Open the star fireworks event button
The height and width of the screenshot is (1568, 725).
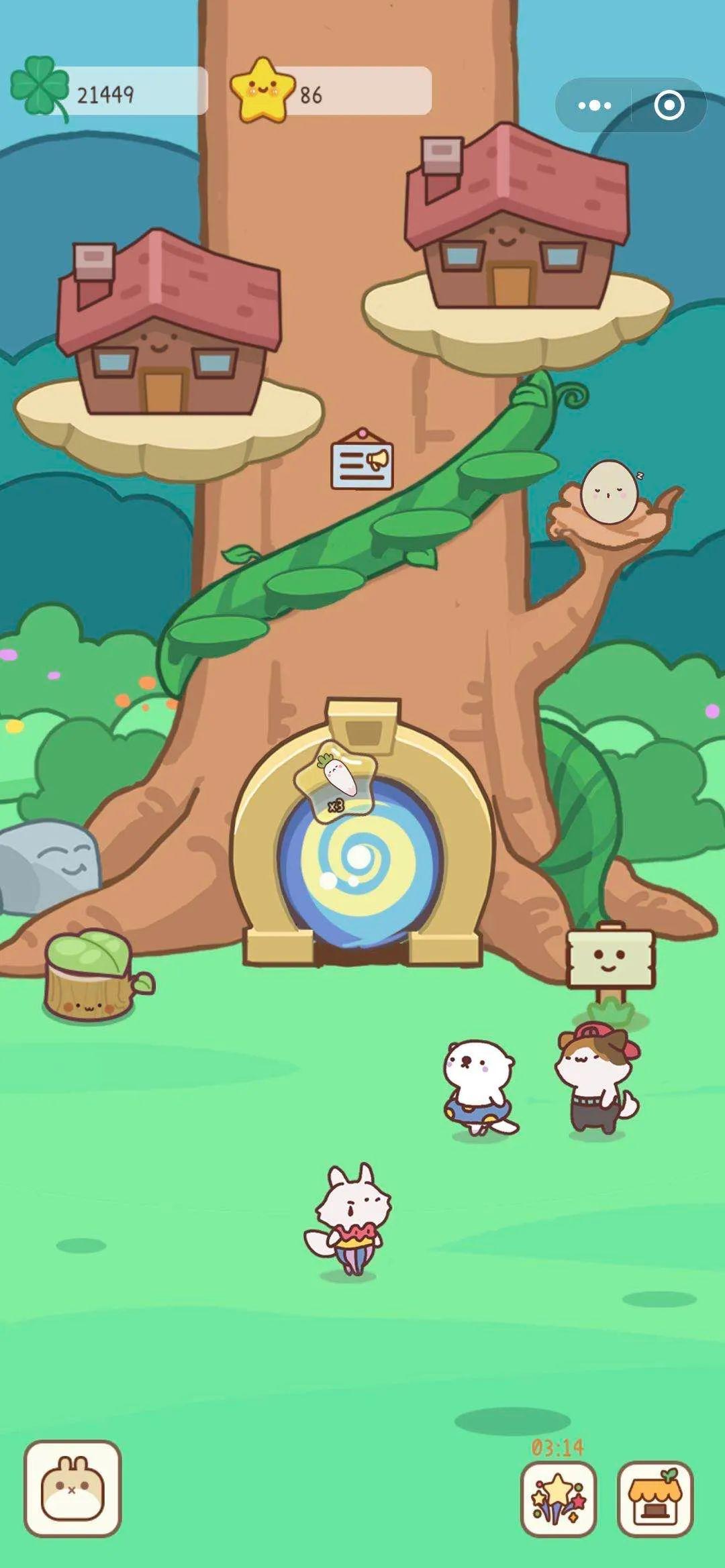(559, 1499)
